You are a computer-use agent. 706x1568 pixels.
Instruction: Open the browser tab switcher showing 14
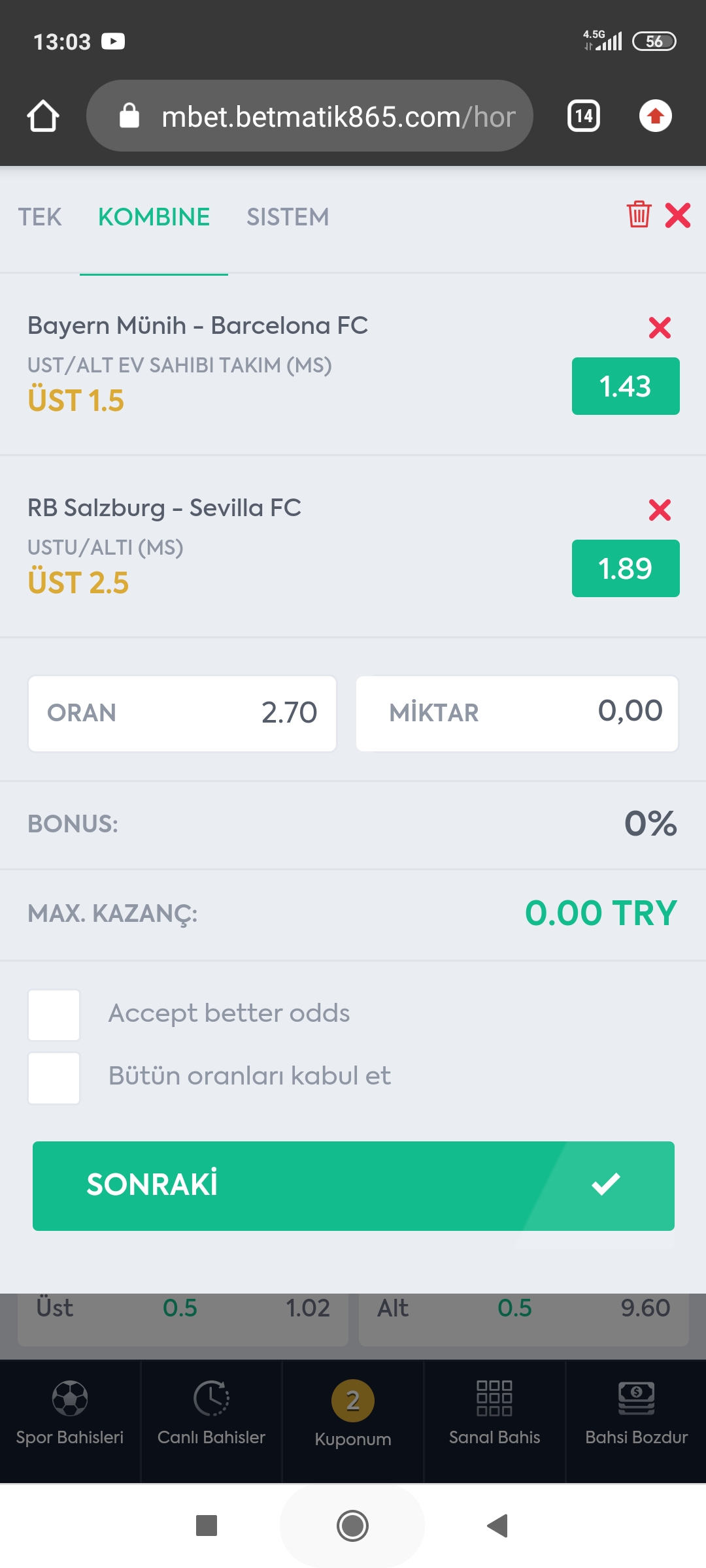tap(584, 116)
